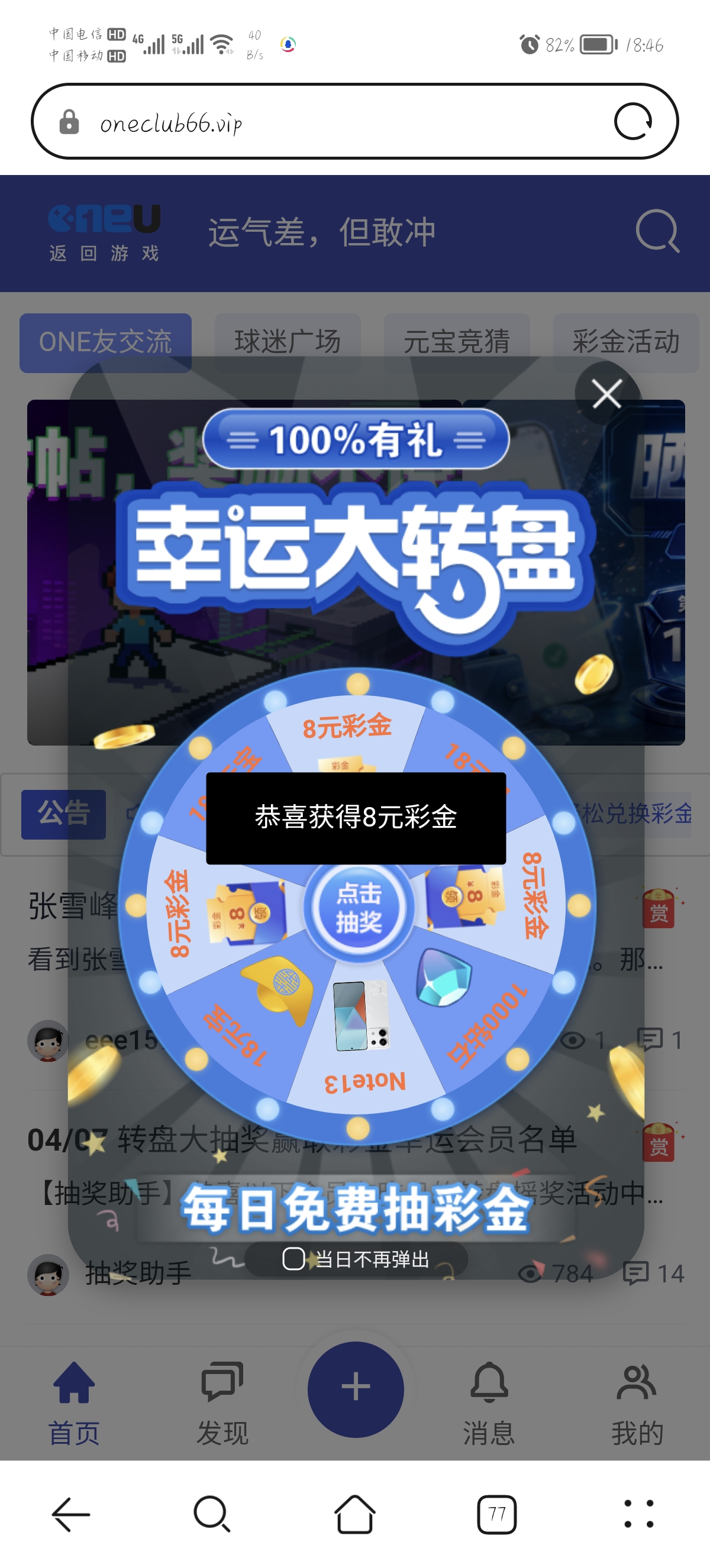
Task: Open the tab switcher showing 77
Action: click(496, 1515)
